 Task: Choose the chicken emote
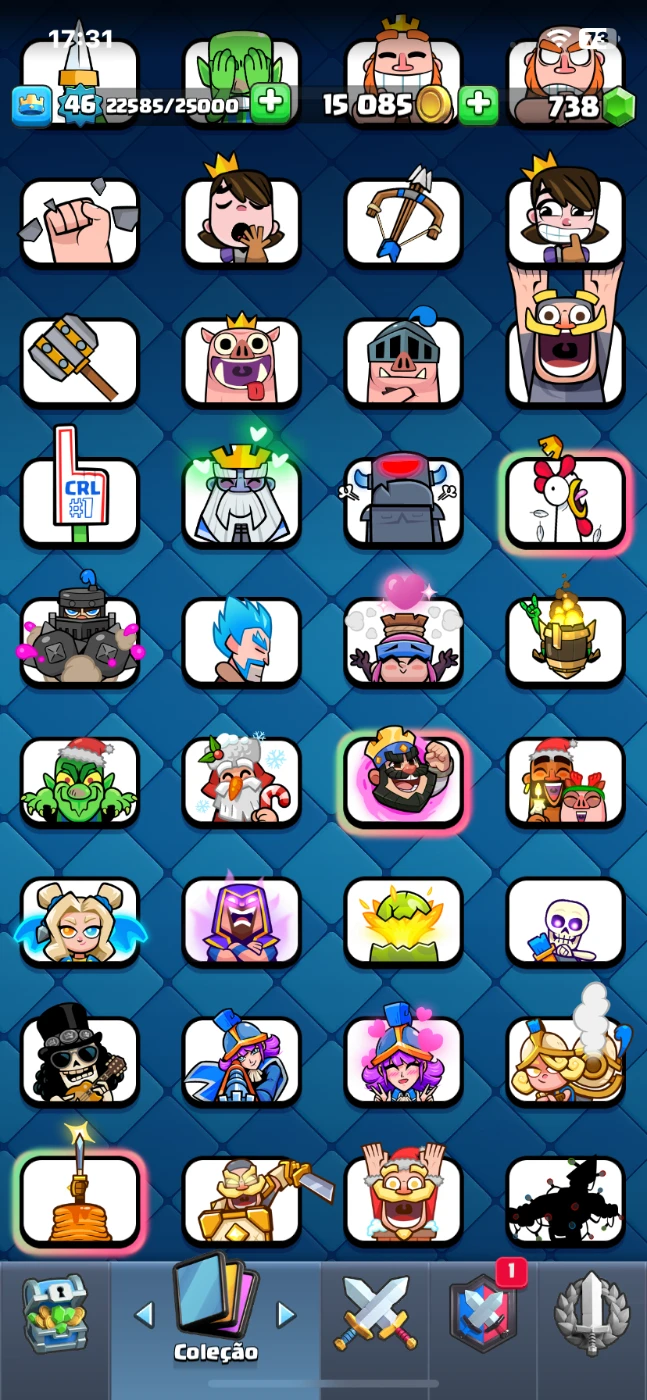565,500
